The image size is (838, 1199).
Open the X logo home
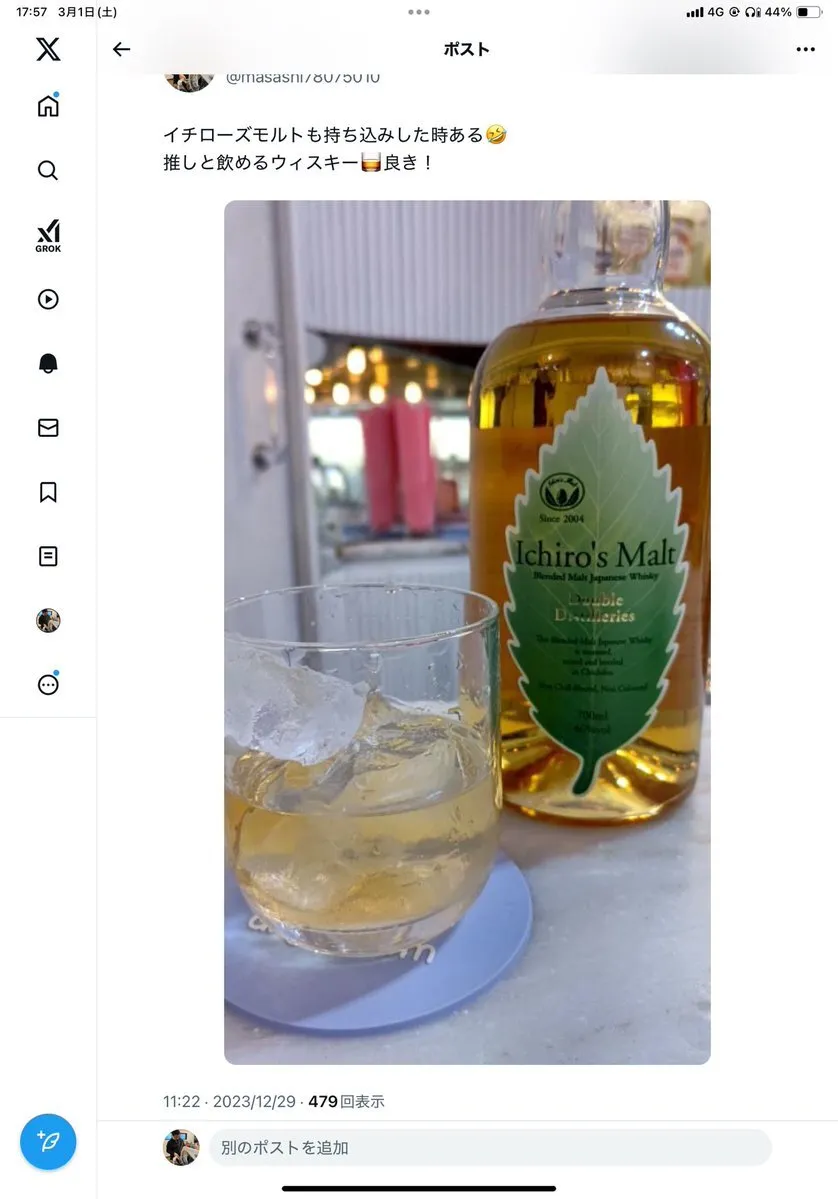[48, 48]
